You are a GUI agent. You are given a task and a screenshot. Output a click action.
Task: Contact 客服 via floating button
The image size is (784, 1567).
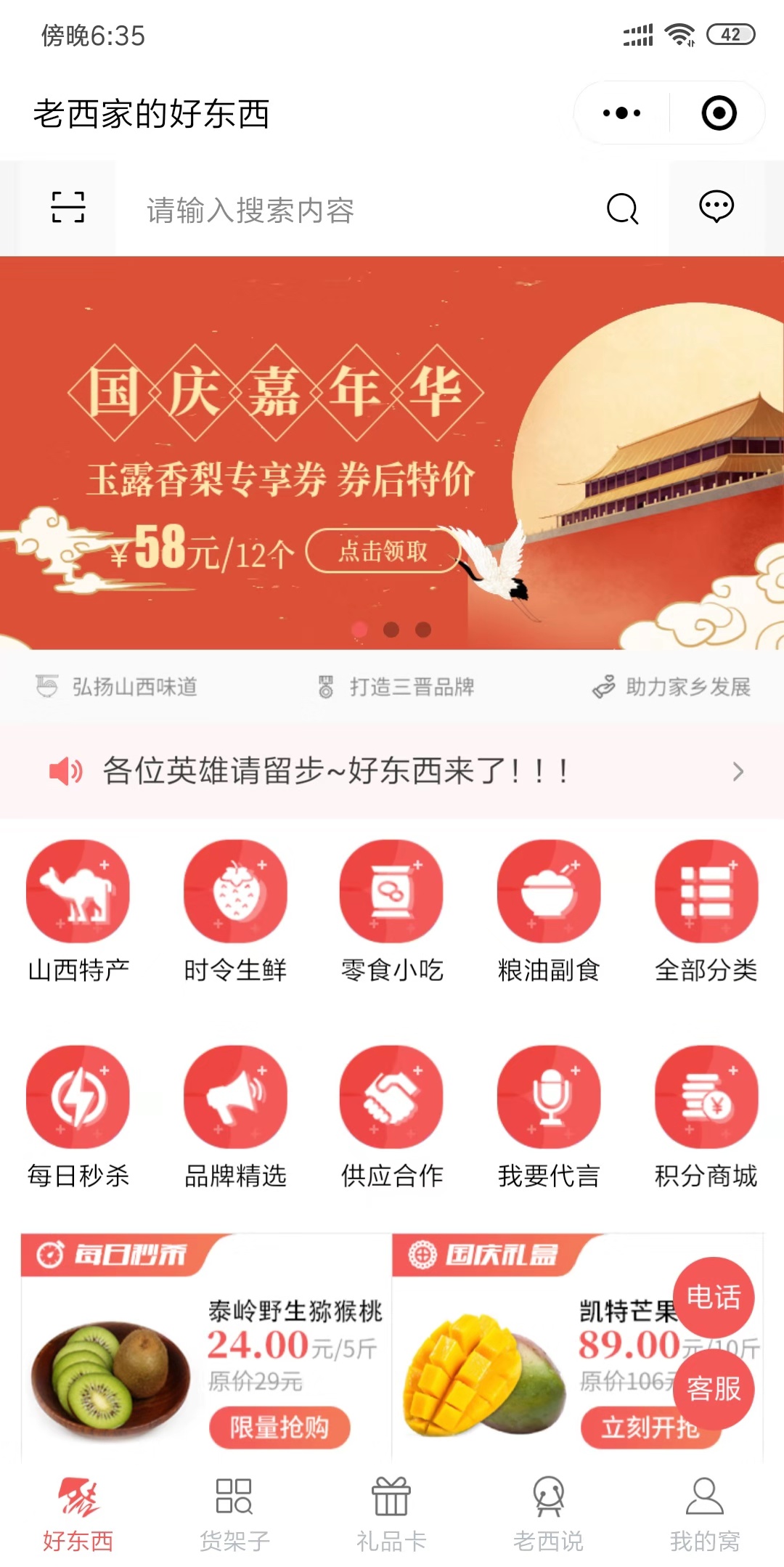[714, 1389]
